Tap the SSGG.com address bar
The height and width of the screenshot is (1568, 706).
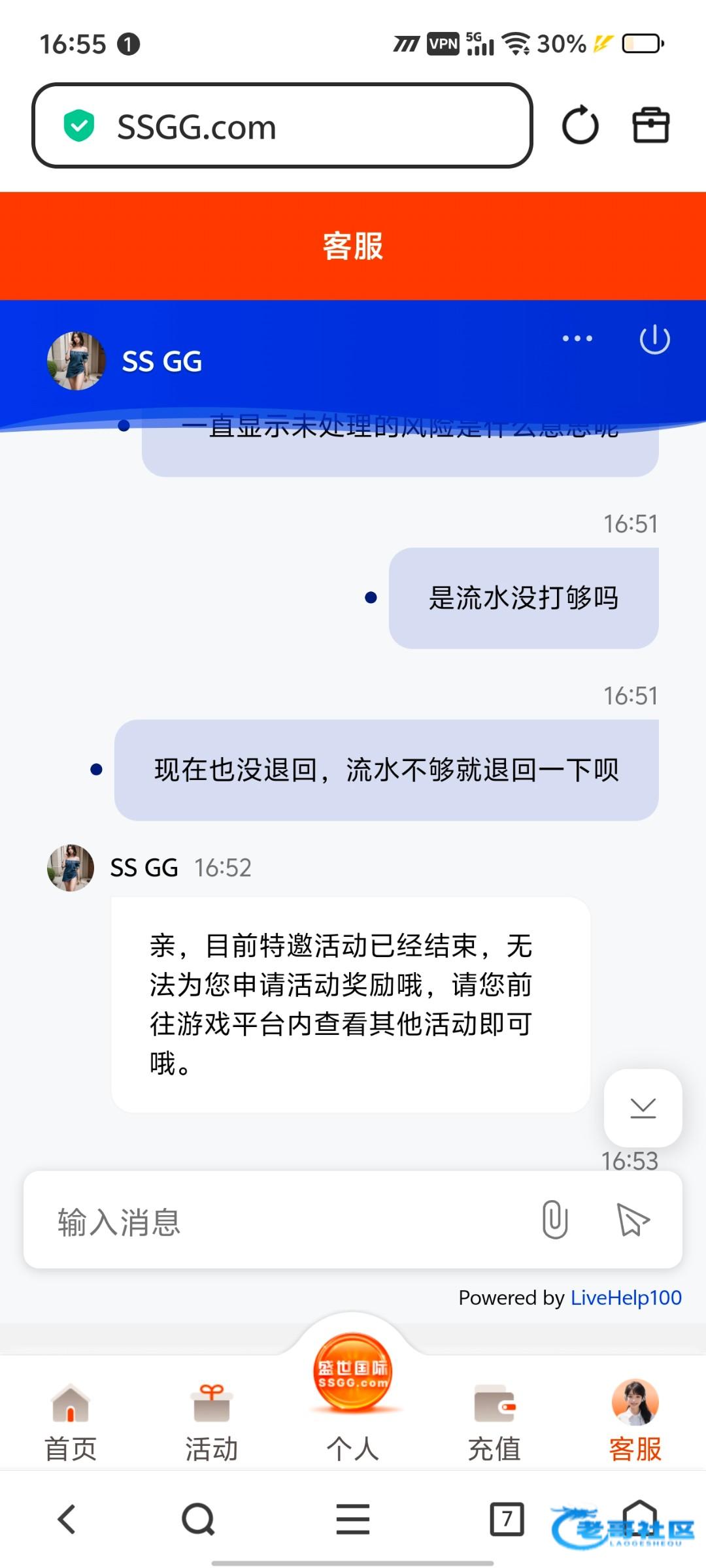(281, 125)
